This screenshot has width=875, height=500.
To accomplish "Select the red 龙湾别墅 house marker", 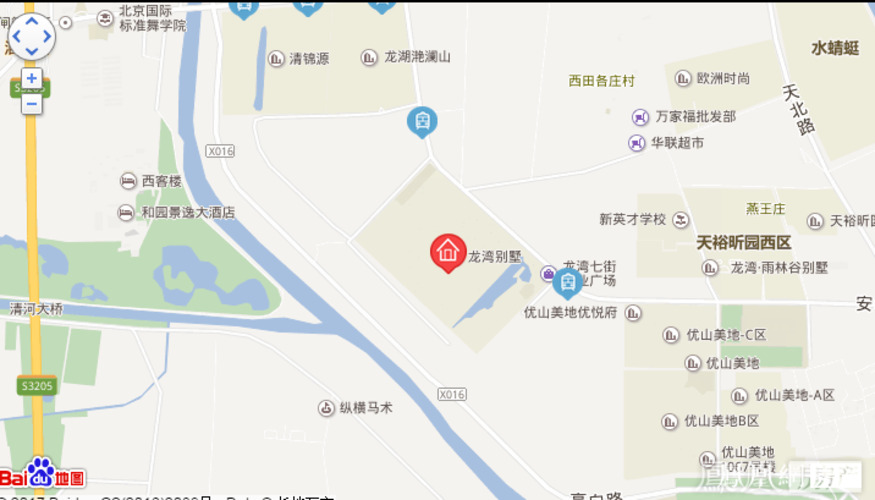I will click(448, 252).
